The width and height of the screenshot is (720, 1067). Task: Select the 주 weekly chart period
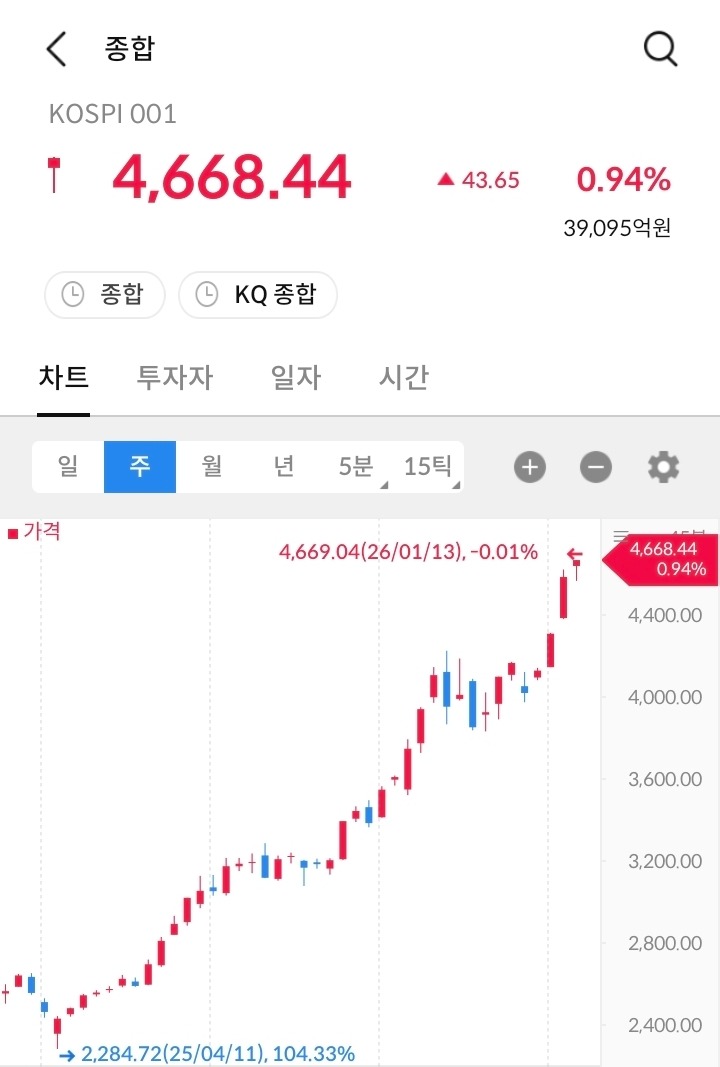coord(140,467)
